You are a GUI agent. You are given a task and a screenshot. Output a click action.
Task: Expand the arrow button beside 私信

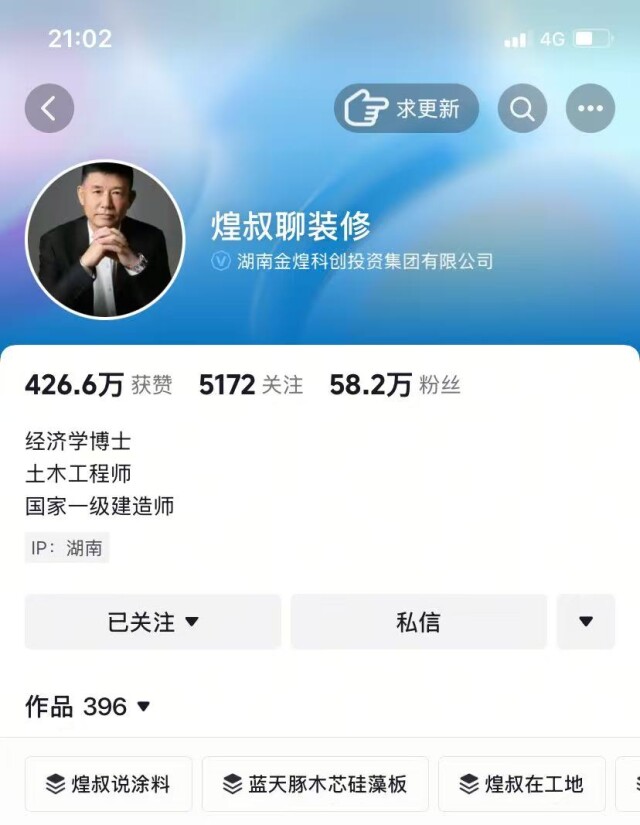click(x=586, y=622)
